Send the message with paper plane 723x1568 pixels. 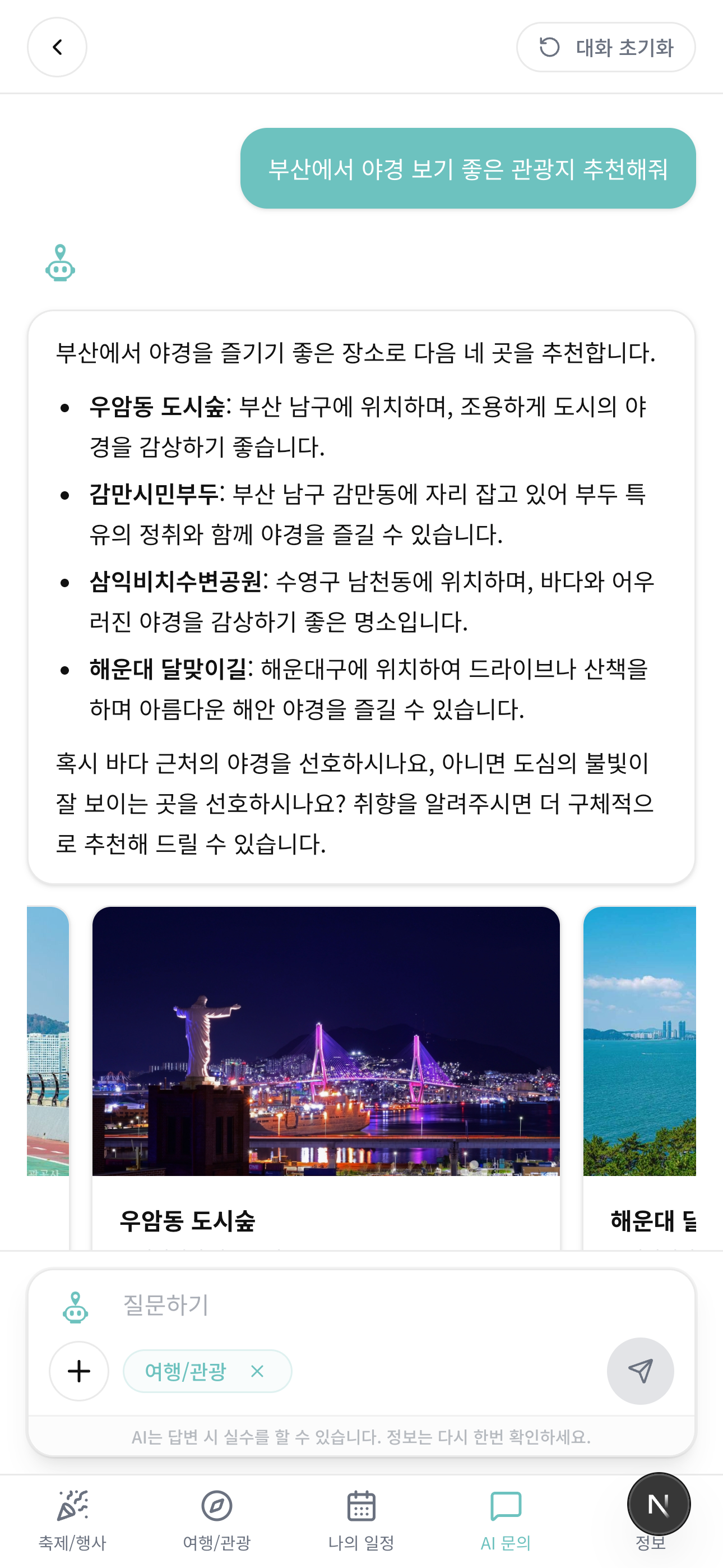639,1371
